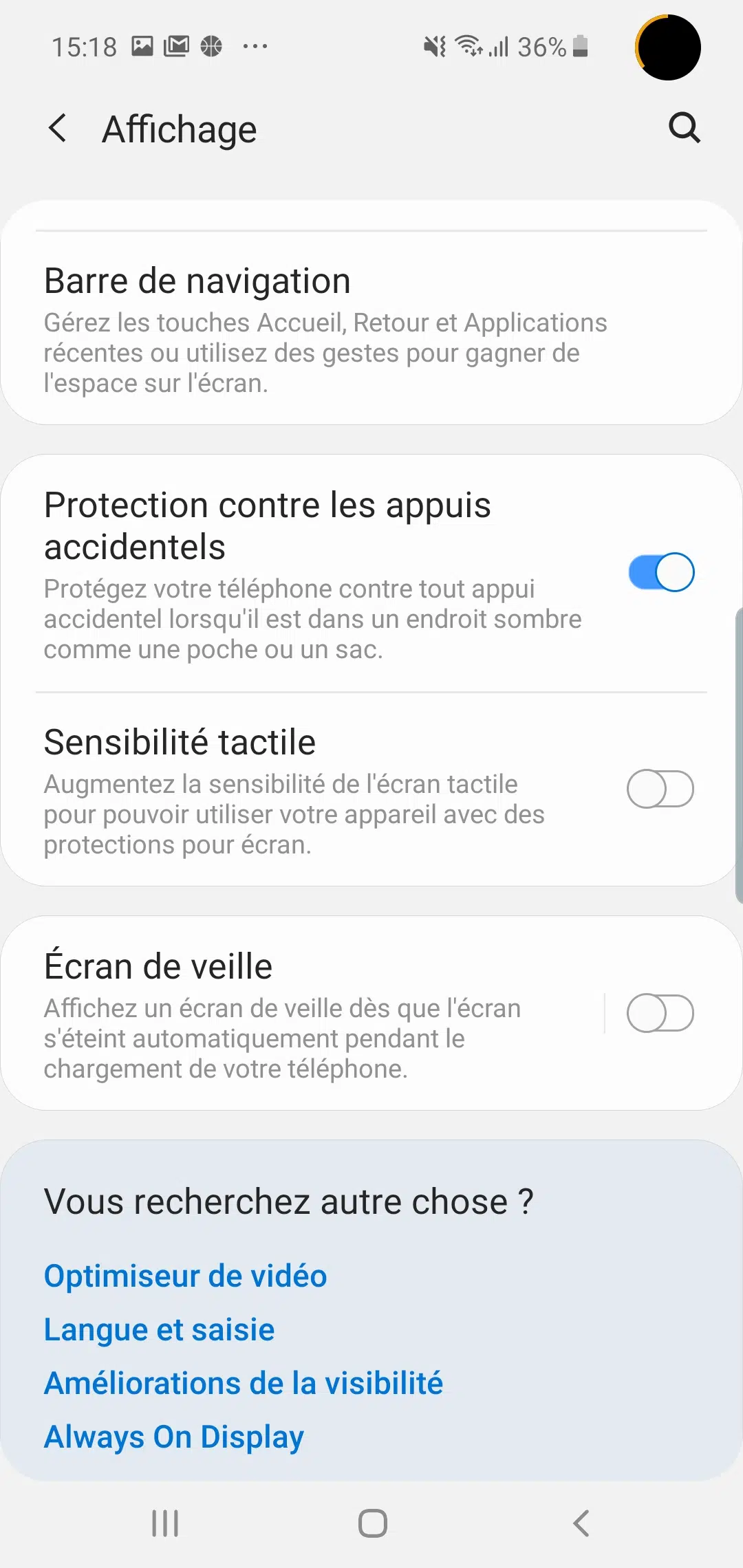Show recent apps from navigation bar
743x1568 pixels.
click(x=165, y=1523)
